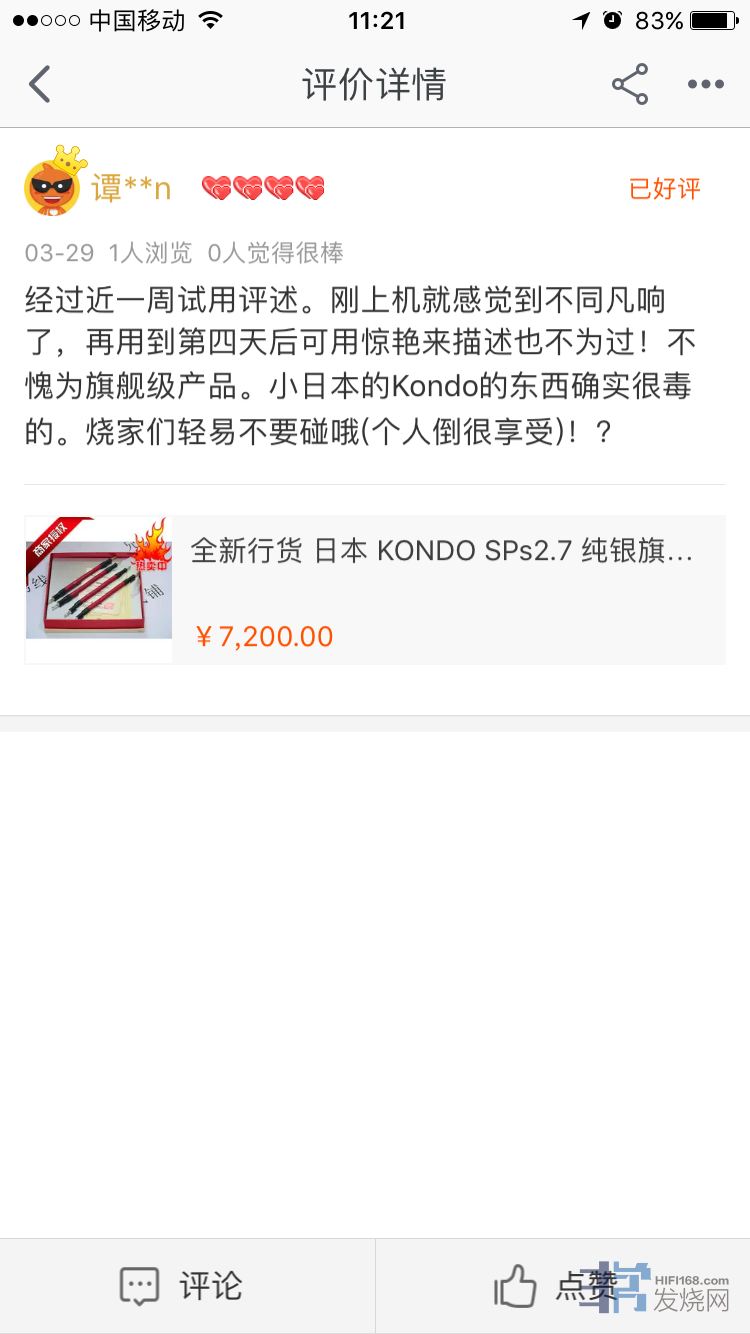Go back from the review details page
The width and height of the screenshot is (750, 1334).
40,84
